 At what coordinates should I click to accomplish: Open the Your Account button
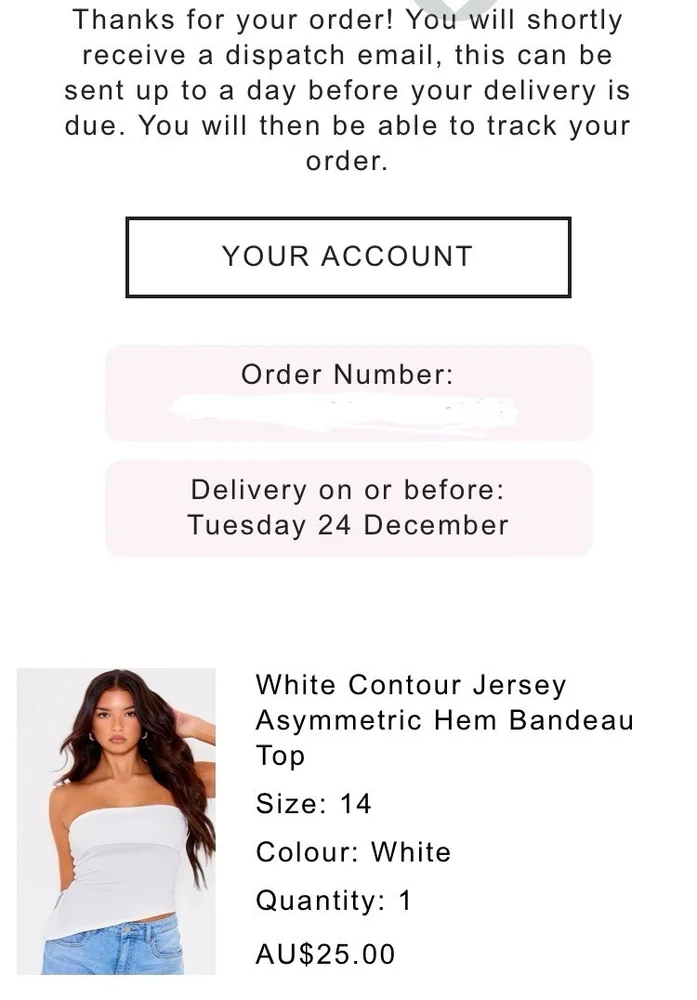coord(348,257)
